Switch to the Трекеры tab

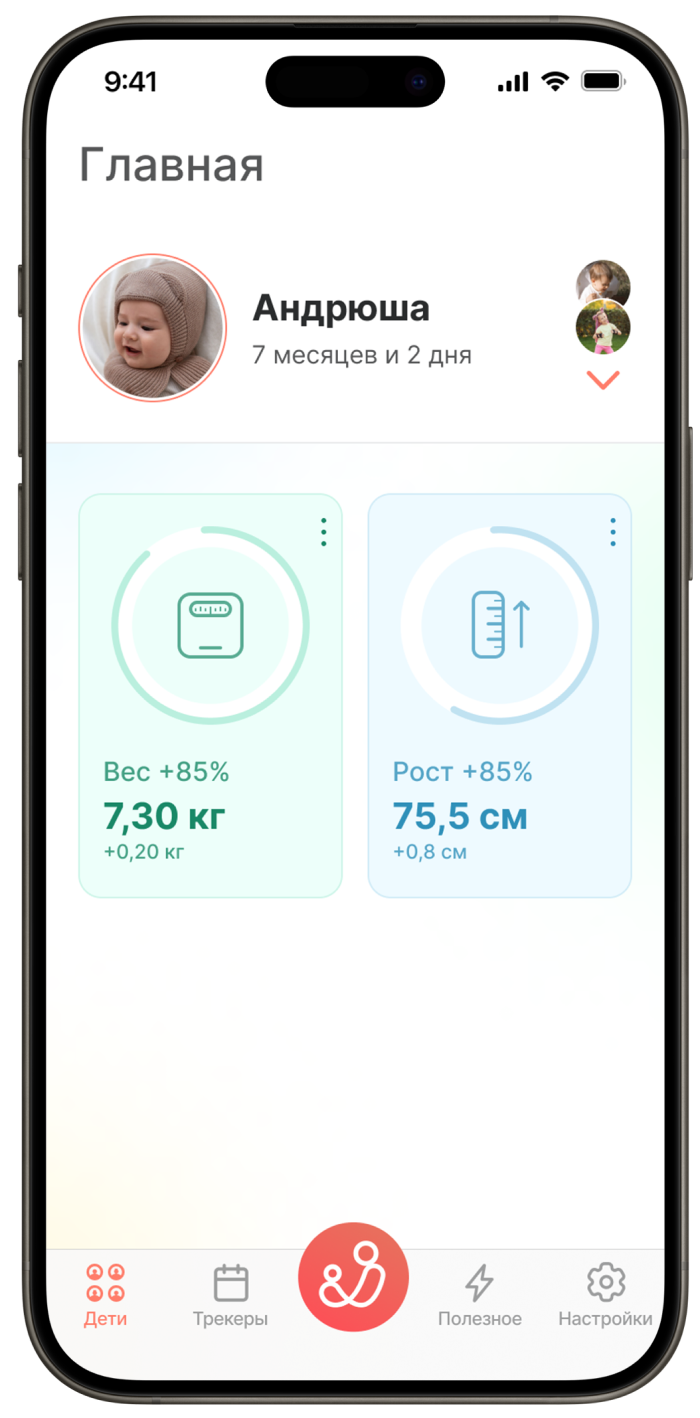[x=231, y=1296]
